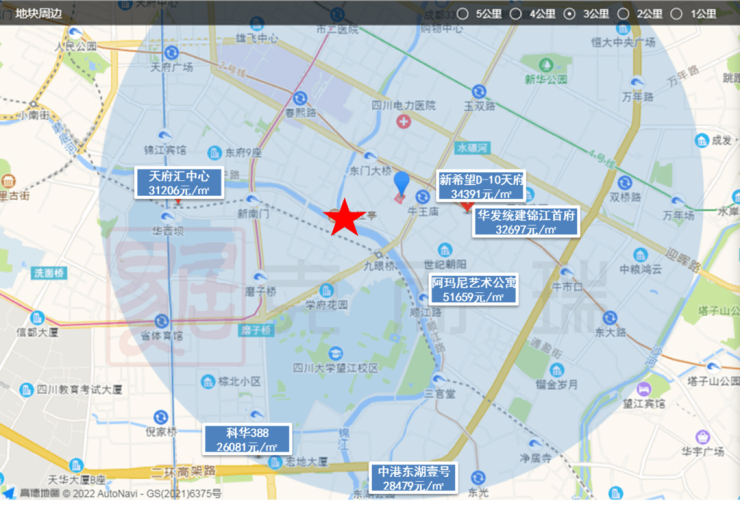Screen dimensions: 740x505
Task: Choose the 3公里 radius option
Action: 570,14
